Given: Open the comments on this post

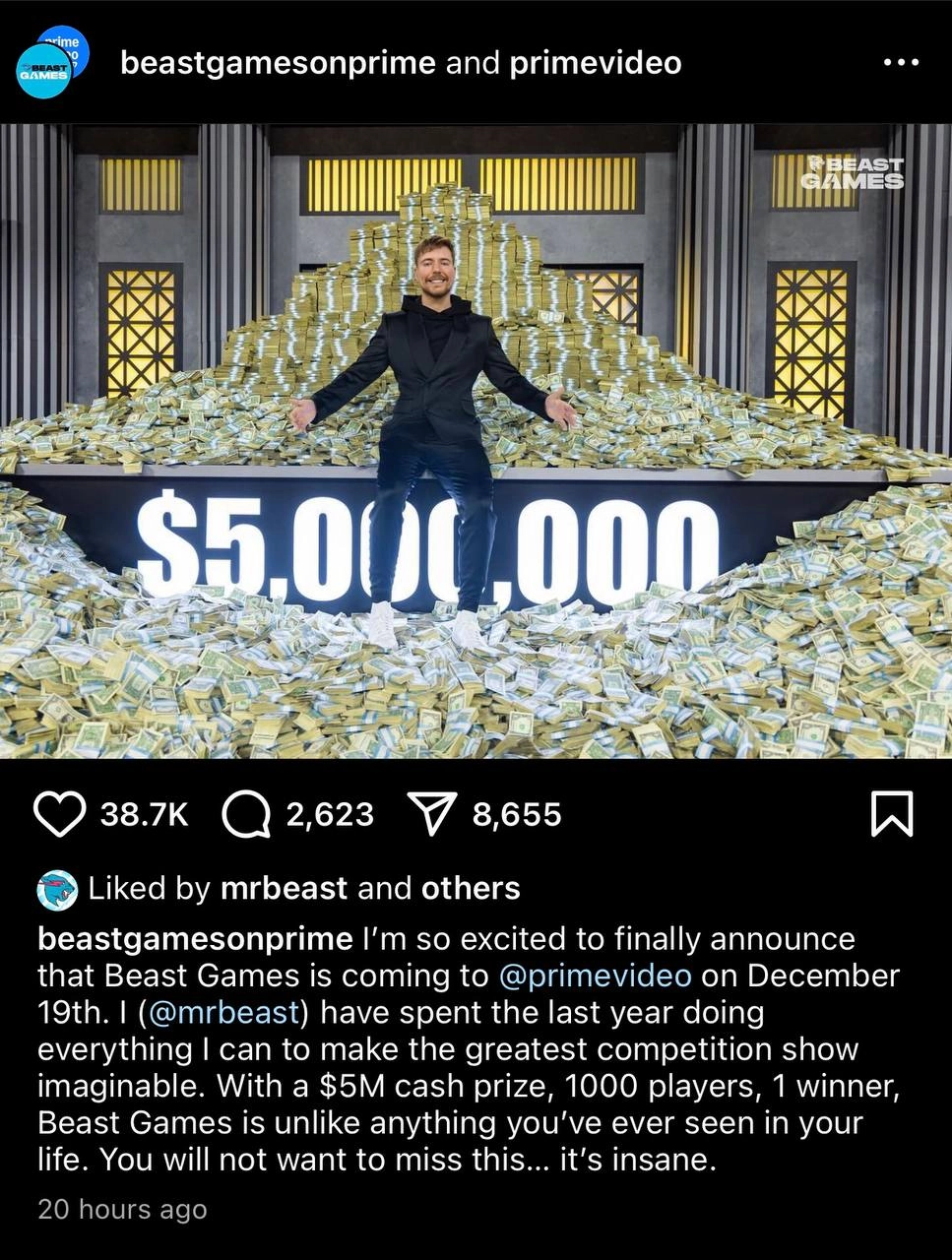Looking at the screenshot, I should [x=246, y=814].
